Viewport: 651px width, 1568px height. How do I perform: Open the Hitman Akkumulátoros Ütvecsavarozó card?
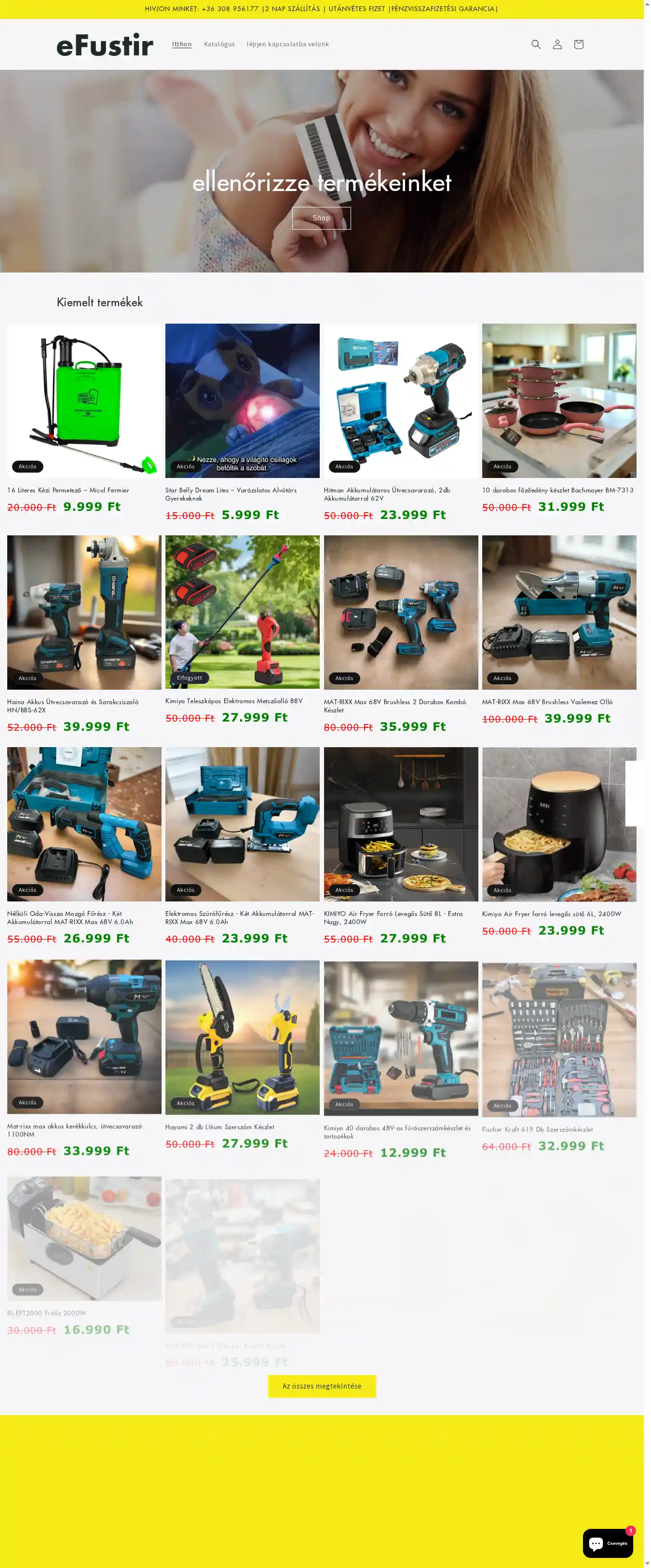pos(386,494)
